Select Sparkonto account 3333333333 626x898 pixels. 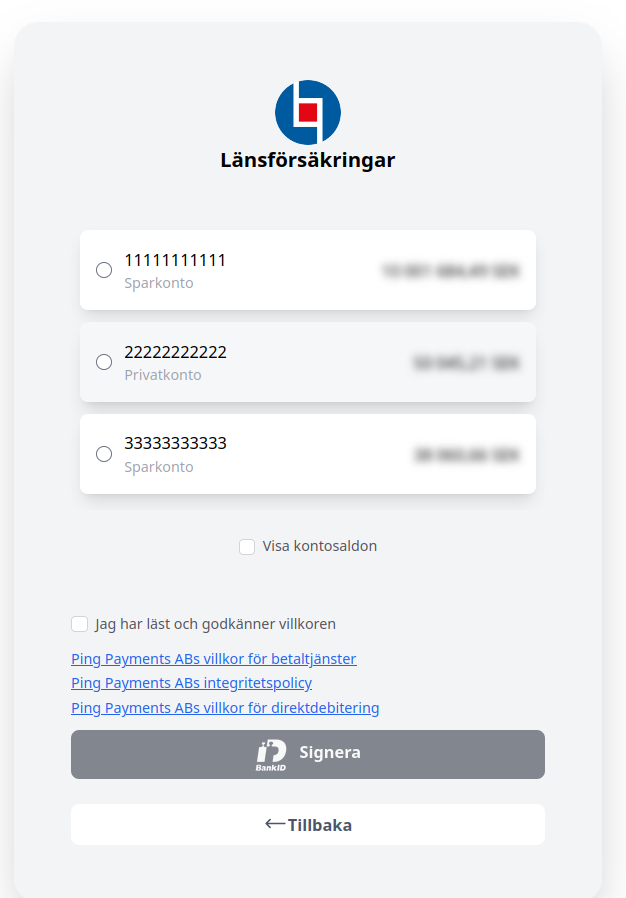pos(104,454)
